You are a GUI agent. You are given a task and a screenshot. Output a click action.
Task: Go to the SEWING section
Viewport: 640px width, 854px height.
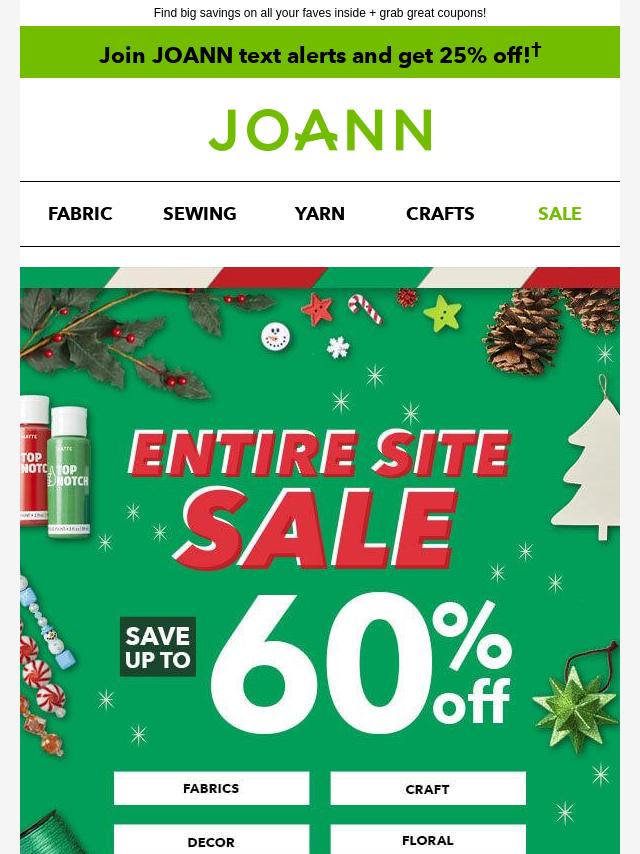coord(200,213)
